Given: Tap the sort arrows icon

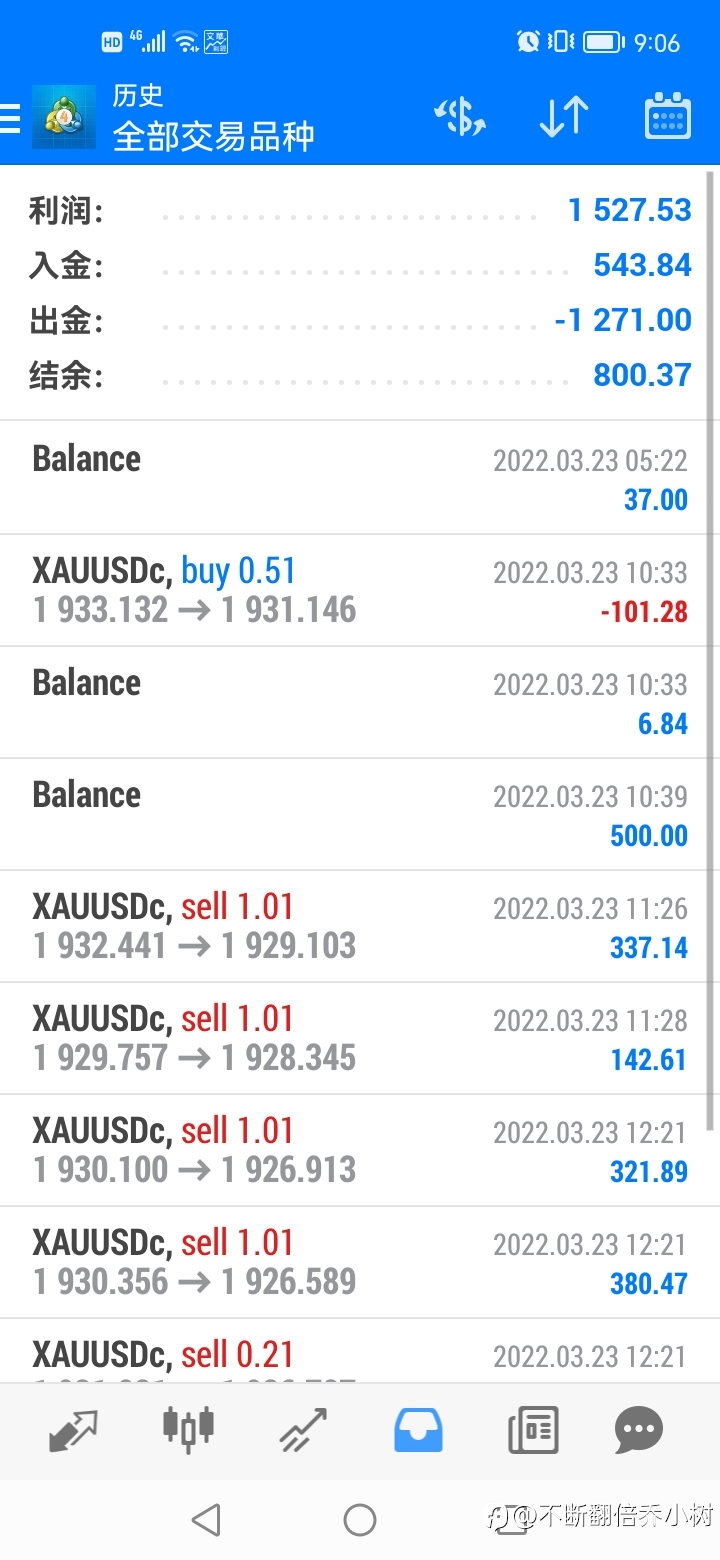Looking at the screenshot, I should click(564, 117).
